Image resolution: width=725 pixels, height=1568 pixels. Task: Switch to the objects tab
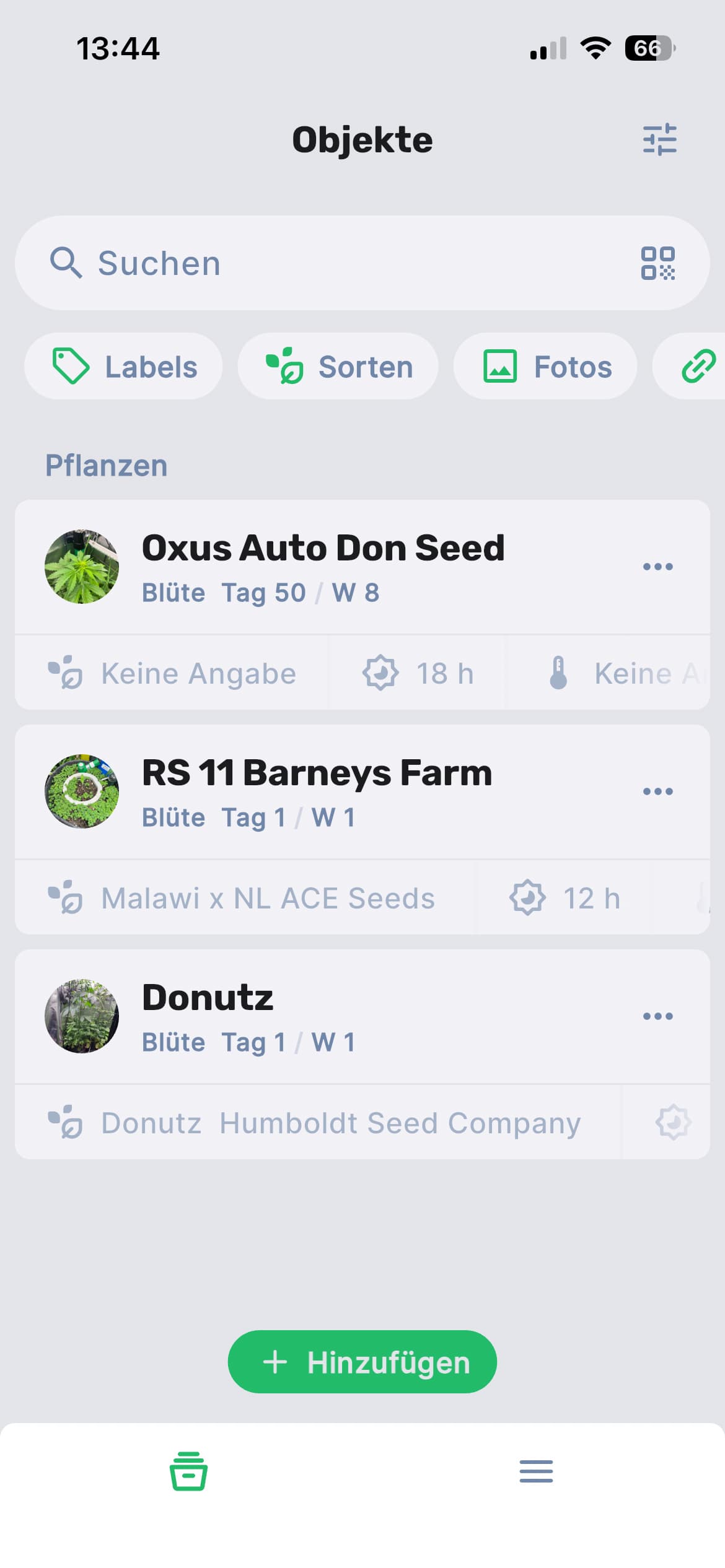pyautogui.click(x=188, y=1471)
